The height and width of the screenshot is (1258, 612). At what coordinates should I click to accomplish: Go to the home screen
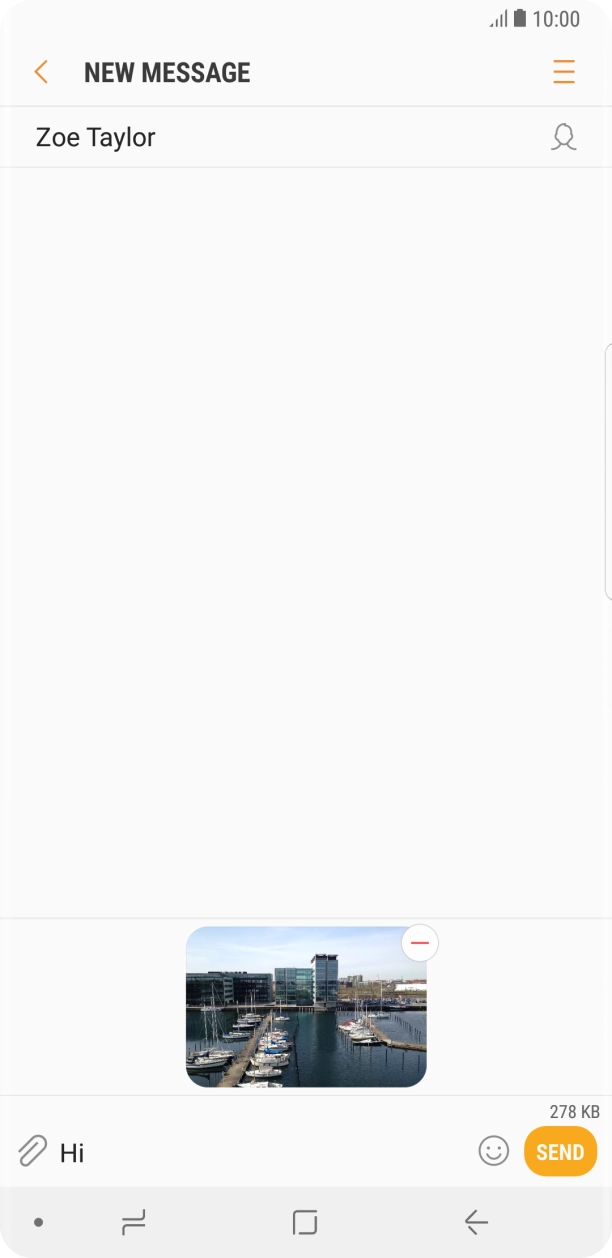tap(305, 1221)
